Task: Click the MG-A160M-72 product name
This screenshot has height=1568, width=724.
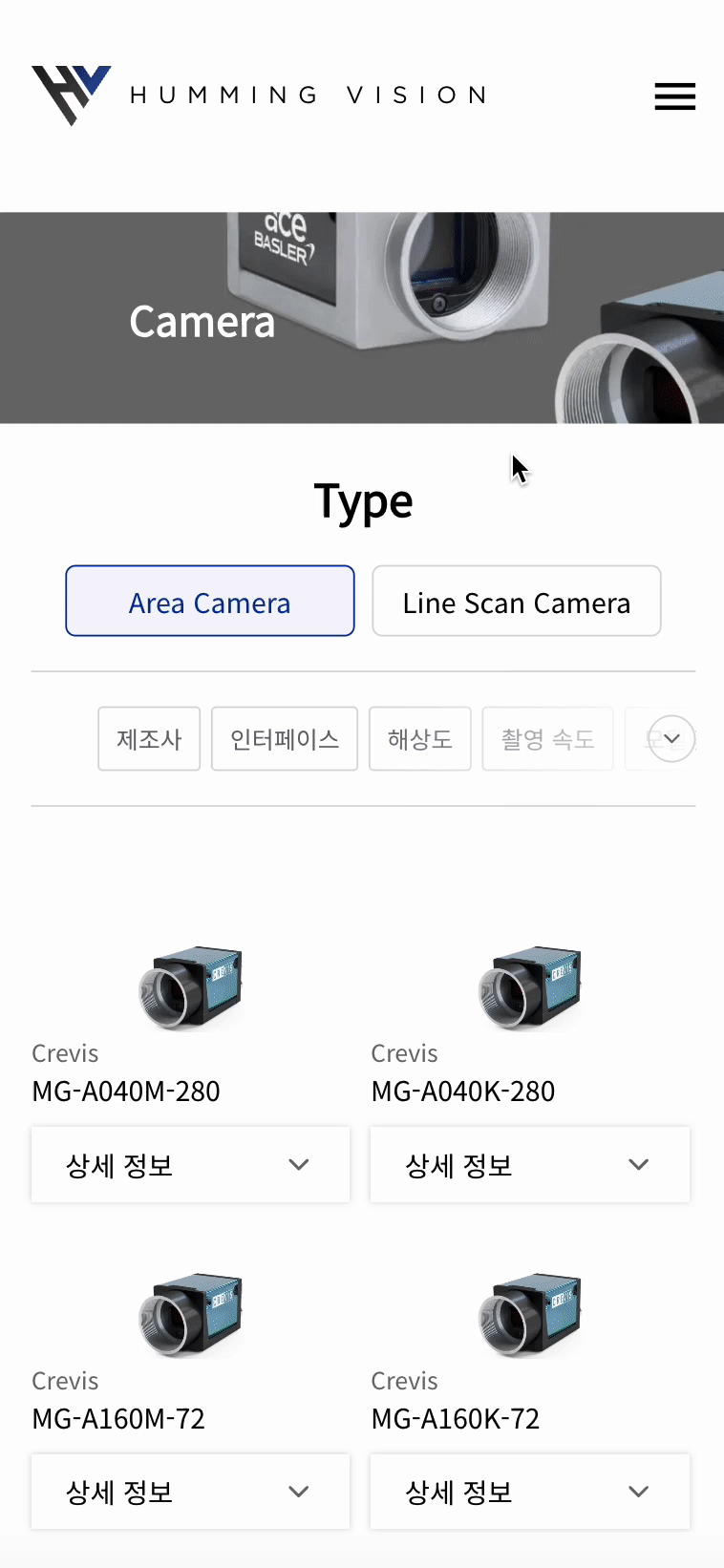Action: click(118, 1418)
